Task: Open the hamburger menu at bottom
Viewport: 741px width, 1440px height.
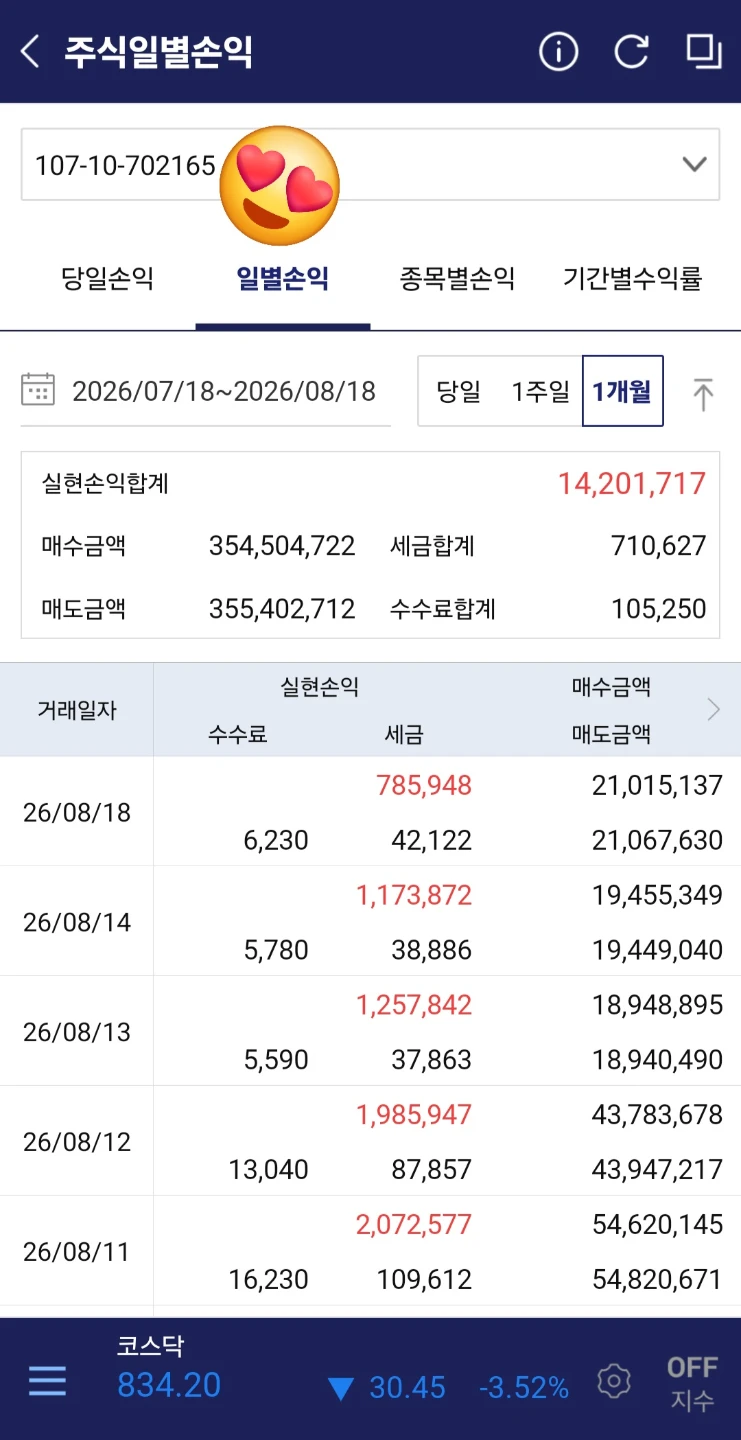Action: (47, 1381)
